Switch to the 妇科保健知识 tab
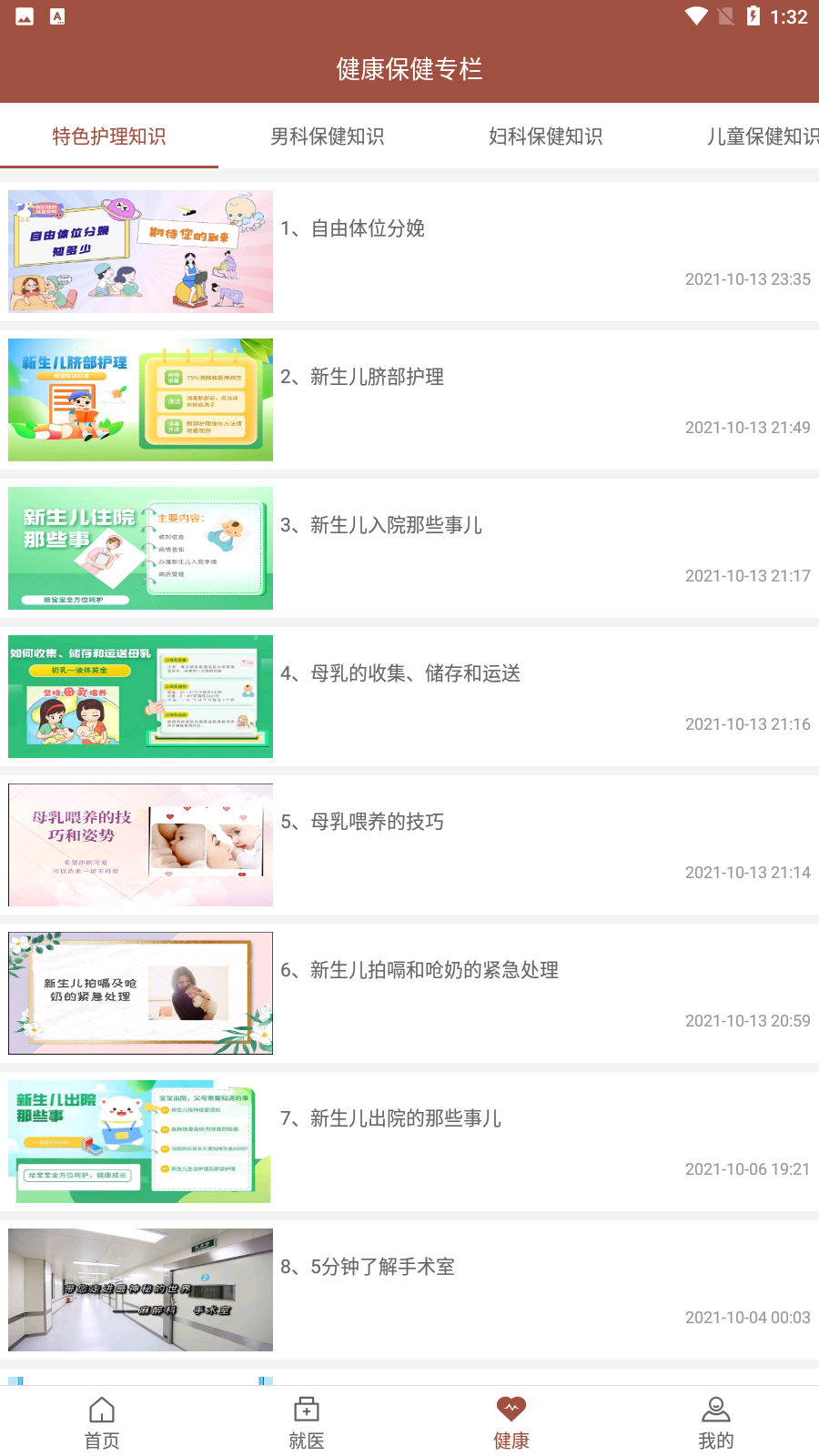The width and height of the screenshot is (819, 1456). pos(546,136)
